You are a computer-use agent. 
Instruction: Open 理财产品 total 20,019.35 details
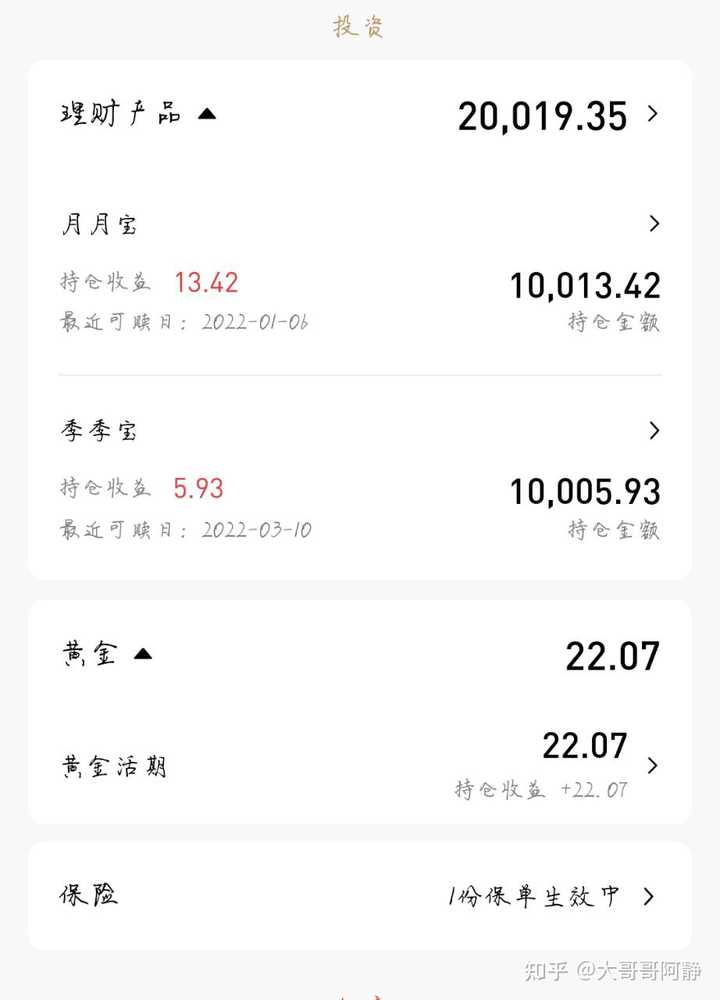pyautogui.click(x=653, y=114)
